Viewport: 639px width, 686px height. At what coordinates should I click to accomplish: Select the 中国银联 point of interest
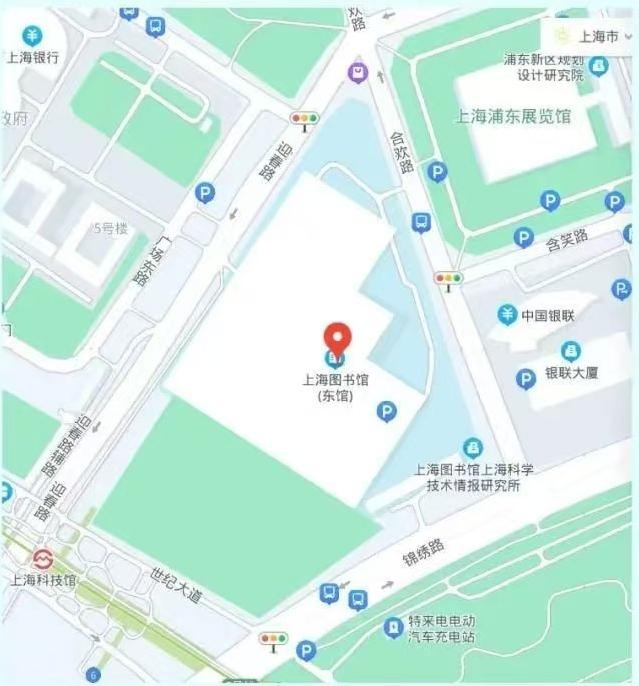(x=508, y=316)
